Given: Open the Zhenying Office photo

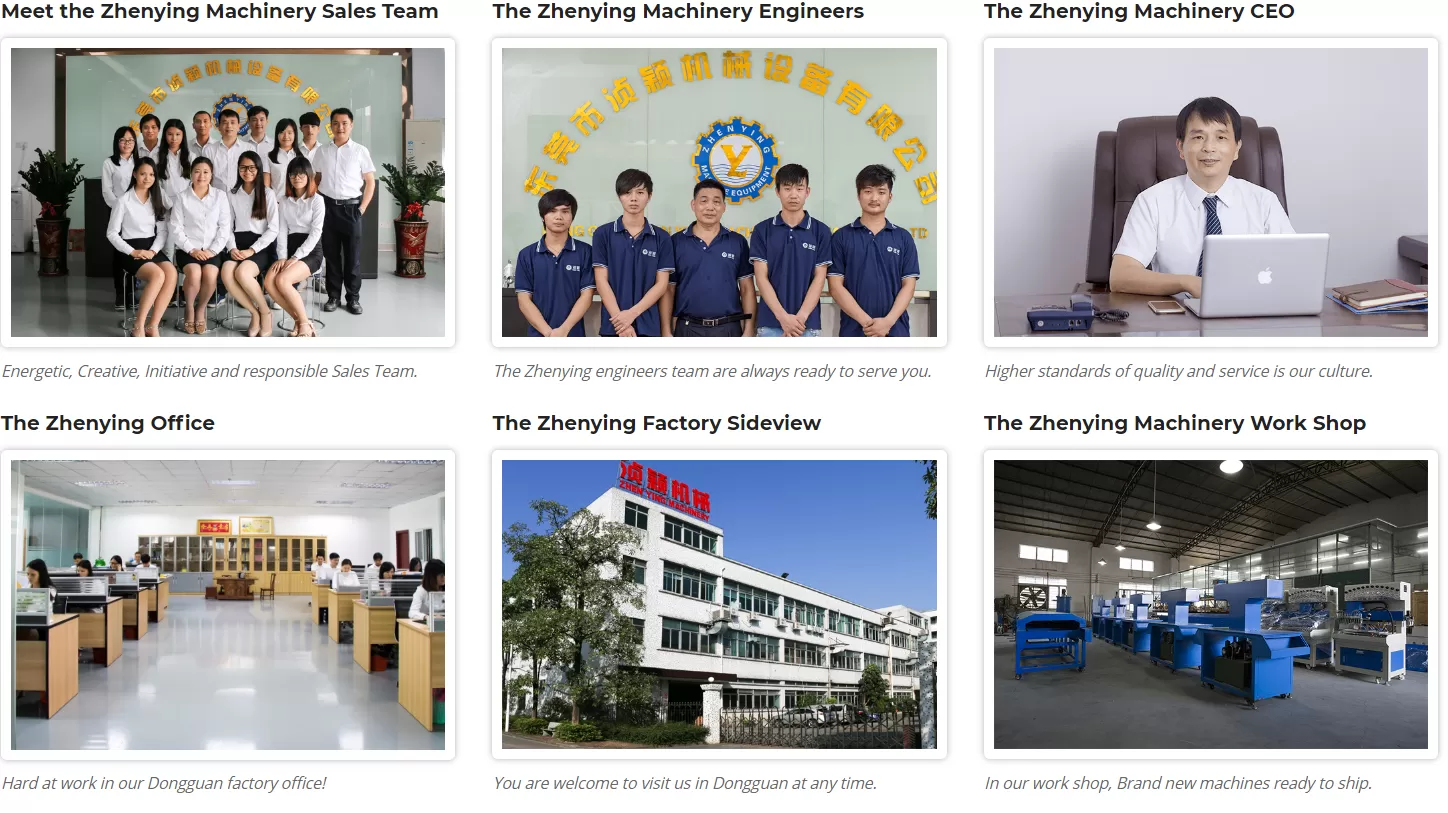Looking at the screenshot, I should (x=228, y=604).
